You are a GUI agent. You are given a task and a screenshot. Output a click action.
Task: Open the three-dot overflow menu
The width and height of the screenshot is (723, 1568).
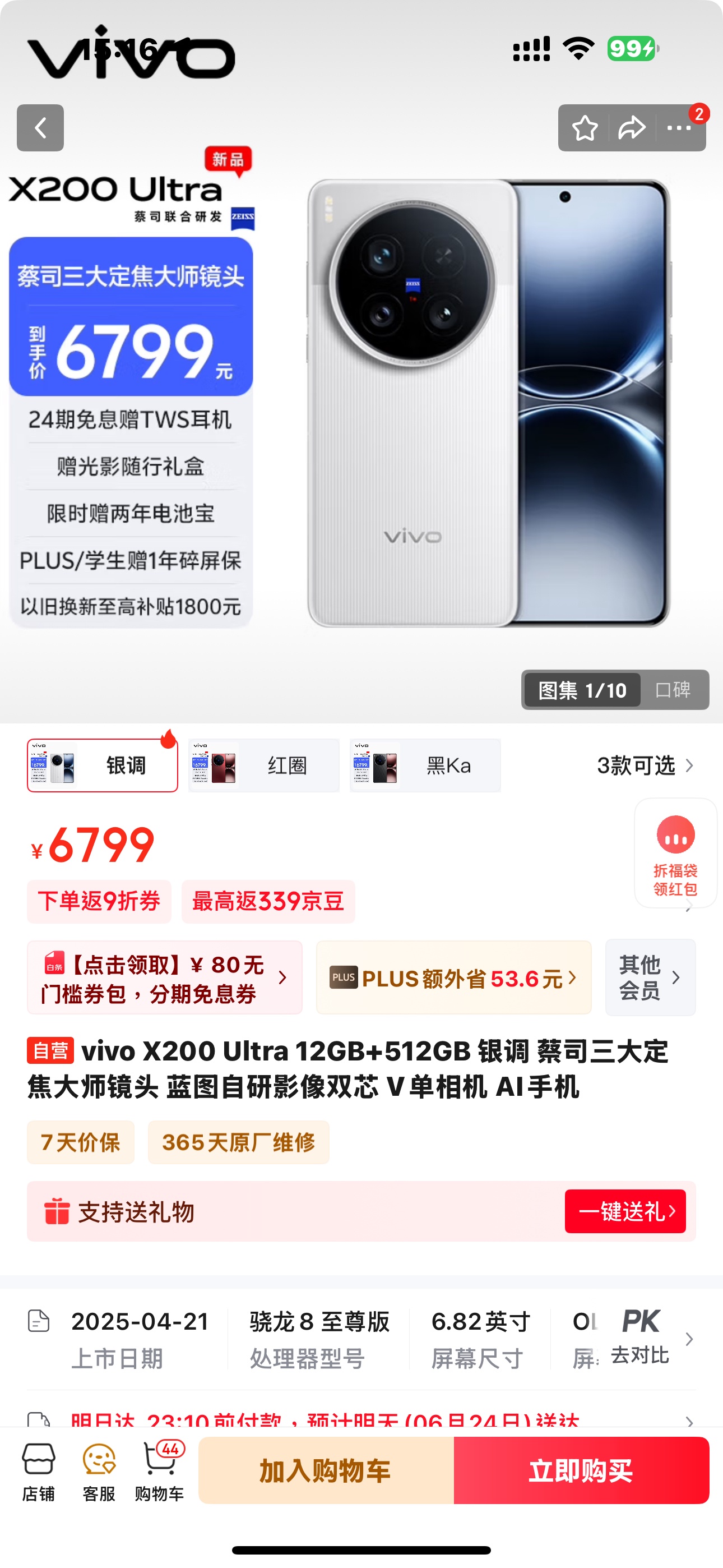click(679, 128)
